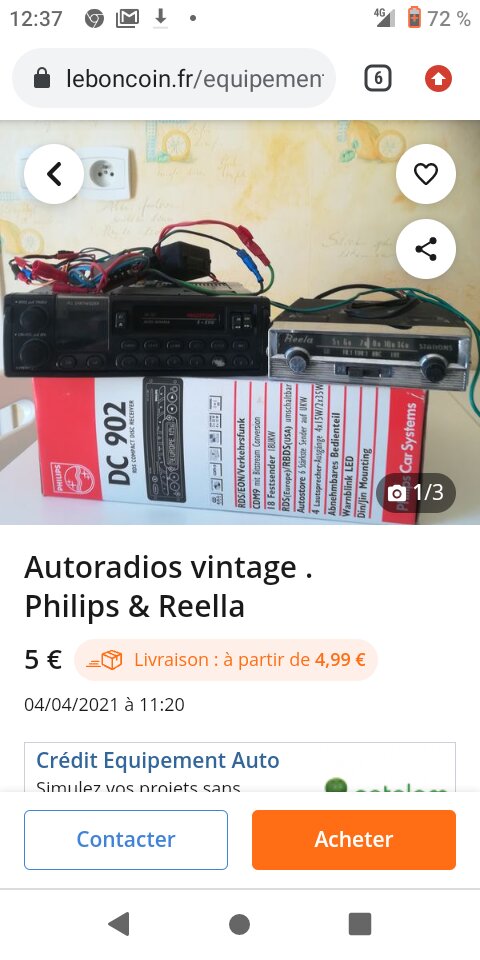This screenshot has width=480, height=960.
Task: Open the car radios listing photo
Action: click(x=240, y=322)
